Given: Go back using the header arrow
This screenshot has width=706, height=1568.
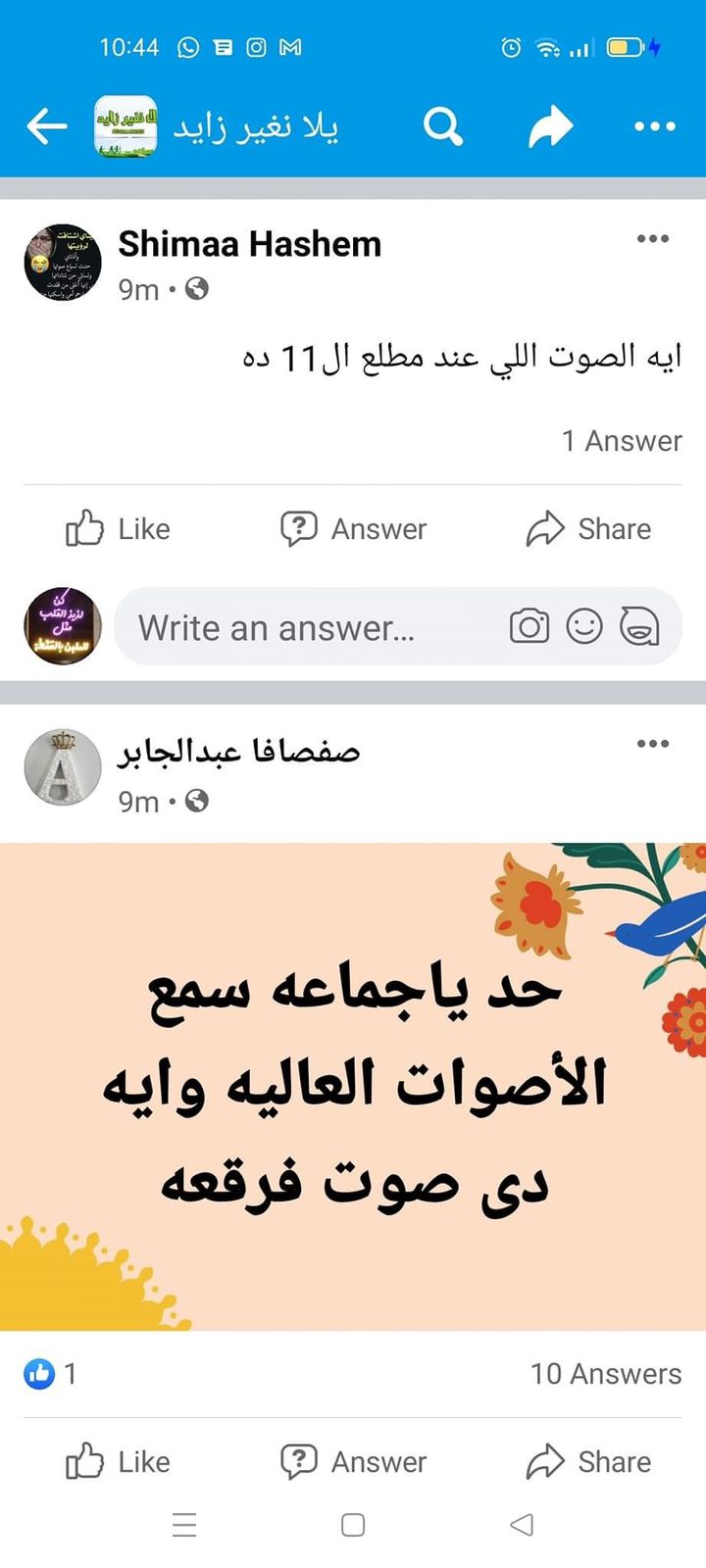Looking at the screenshot, I should point(46,126).
